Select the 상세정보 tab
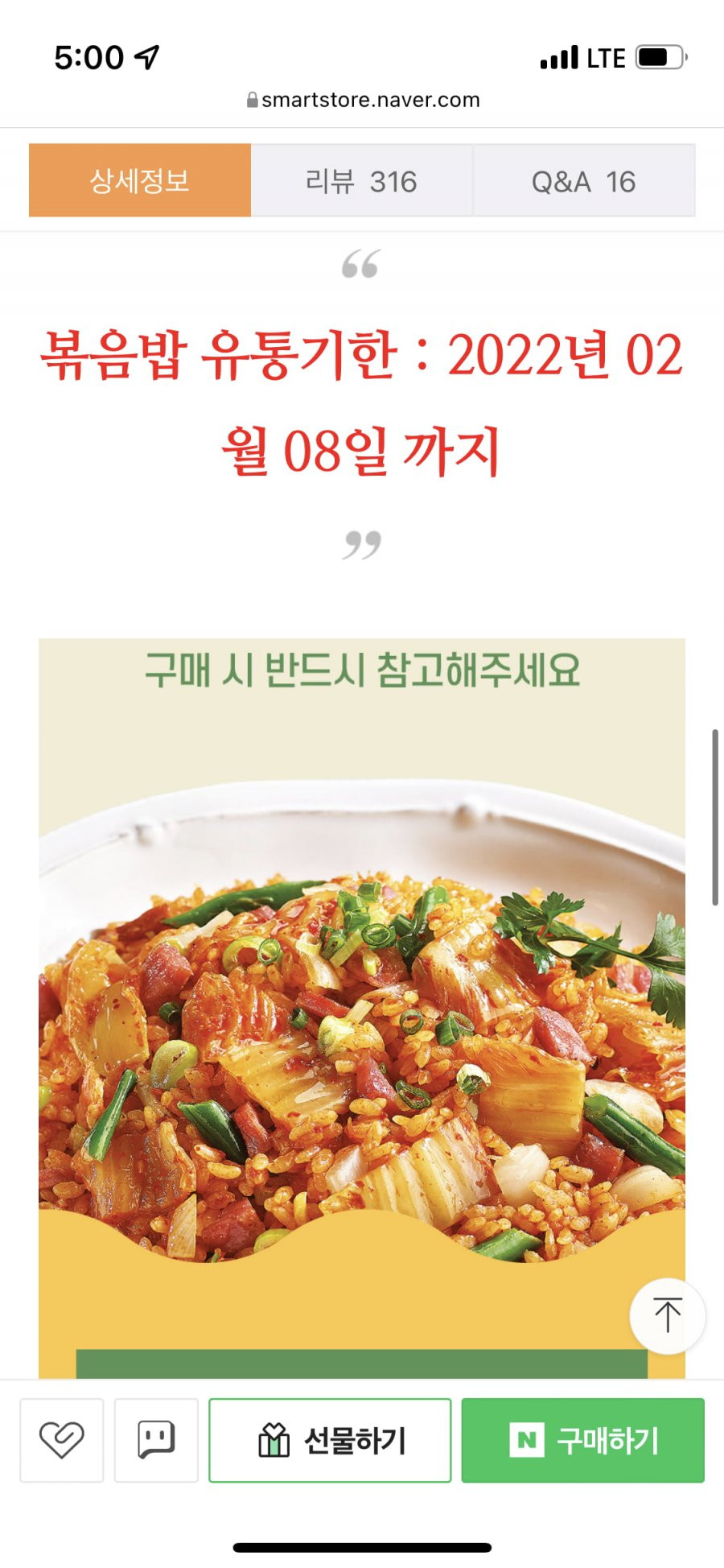The image size is (724, 1568). click(x=140, y=181)
